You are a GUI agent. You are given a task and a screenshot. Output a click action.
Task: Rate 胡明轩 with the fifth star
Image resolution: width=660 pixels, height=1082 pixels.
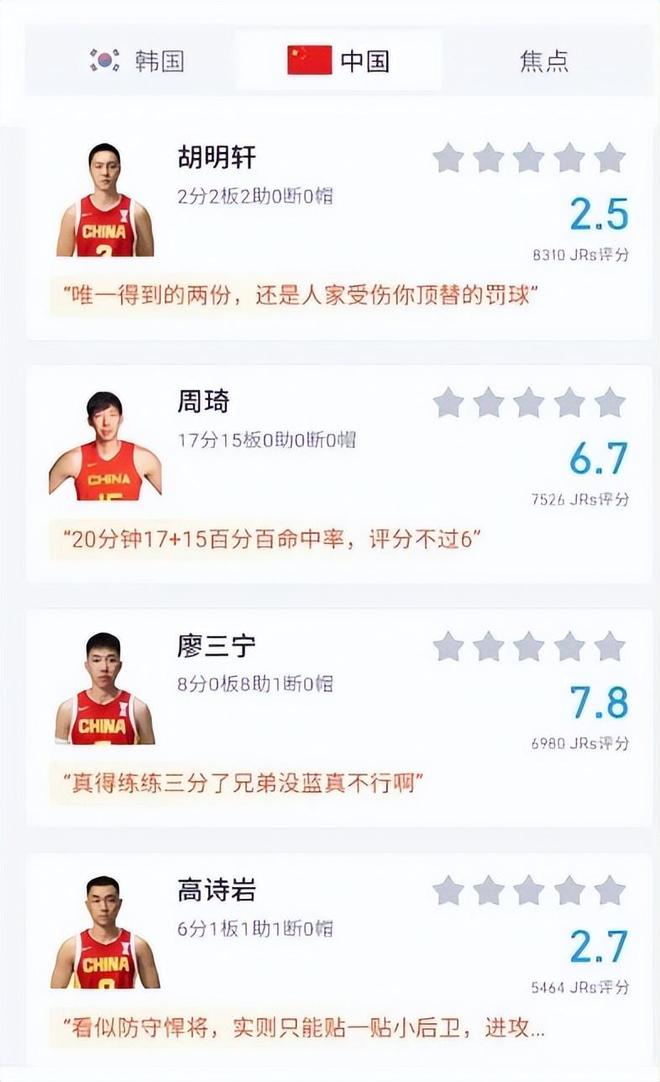[609, 158]
